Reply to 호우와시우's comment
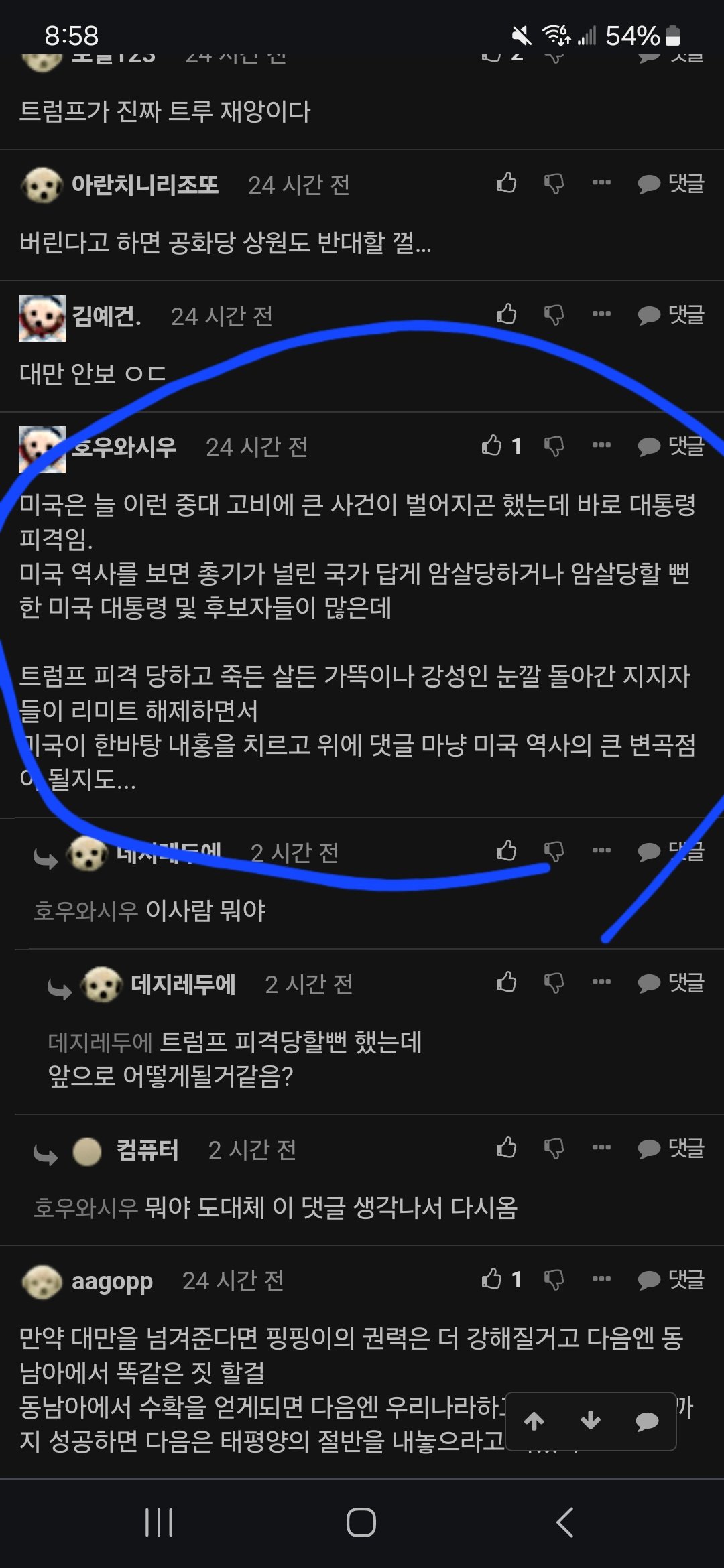724x1568 pixels. tap(671, 446)
